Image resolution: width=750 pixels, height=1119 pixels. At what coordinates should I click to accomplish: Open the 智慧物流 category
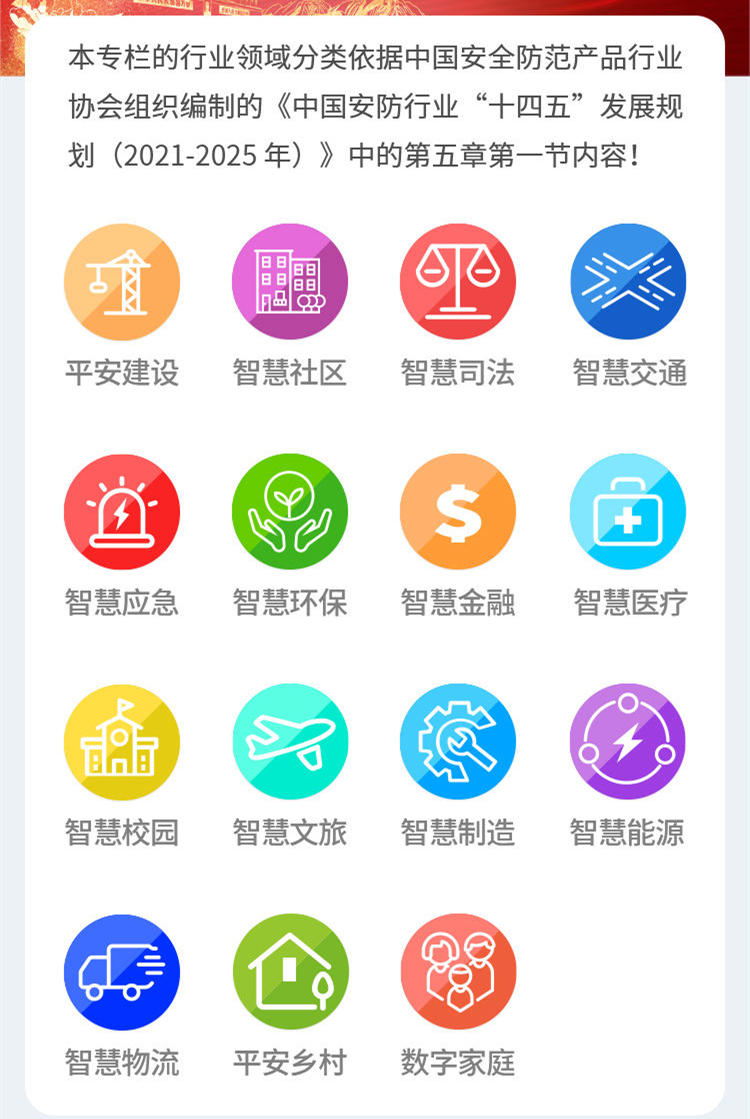pos(122,972)
